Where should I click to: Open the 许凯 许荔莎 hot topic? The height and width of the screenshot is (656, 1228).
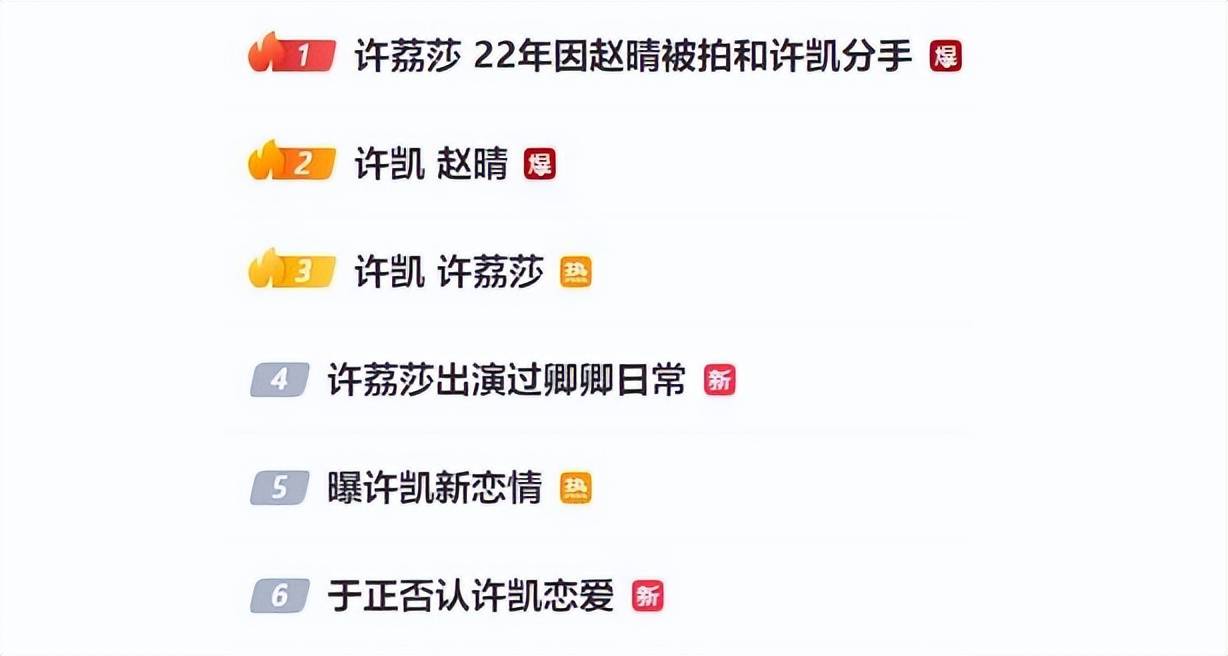(449, 272)
